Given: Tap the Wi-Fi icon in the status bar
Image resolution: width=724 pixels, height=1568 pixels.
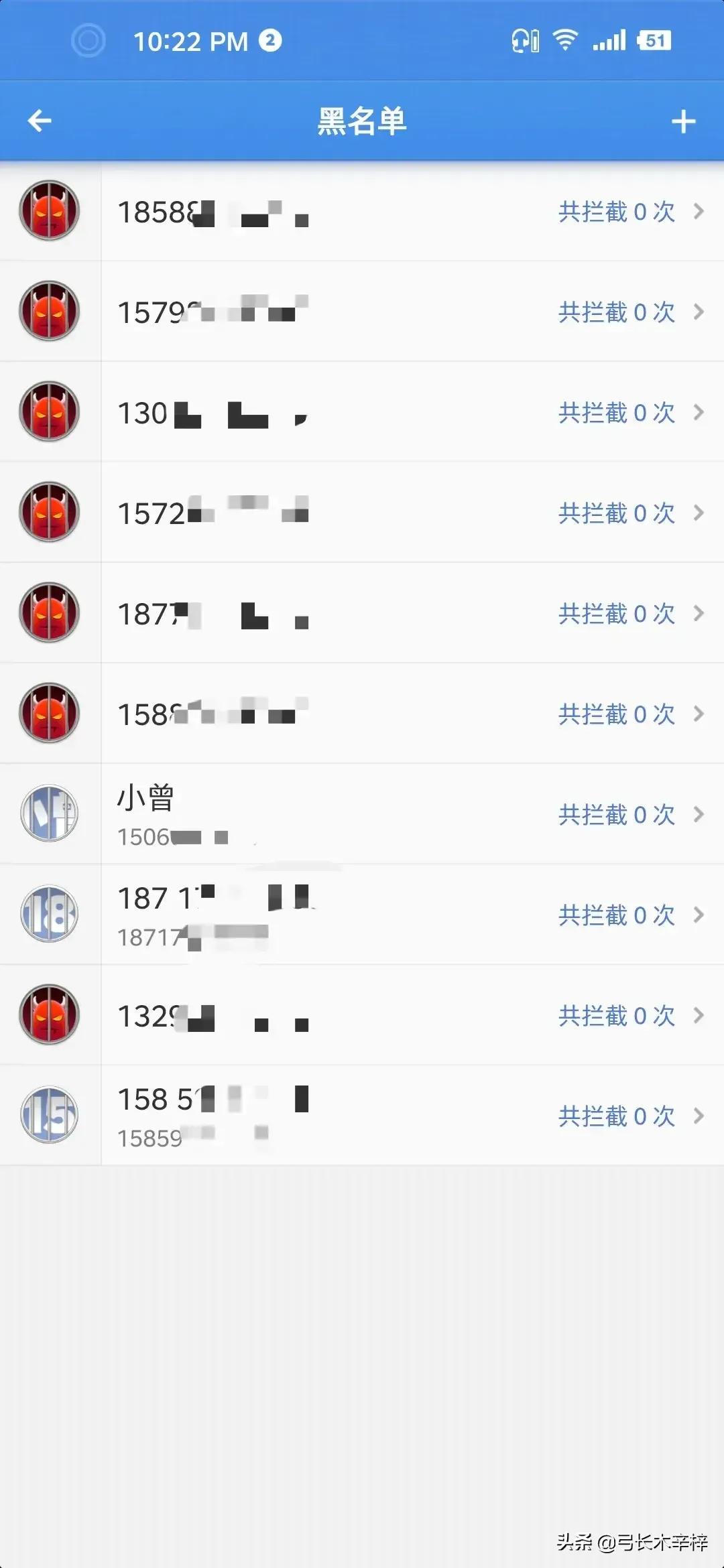Looking at the screenshot, I should point(565,40).
